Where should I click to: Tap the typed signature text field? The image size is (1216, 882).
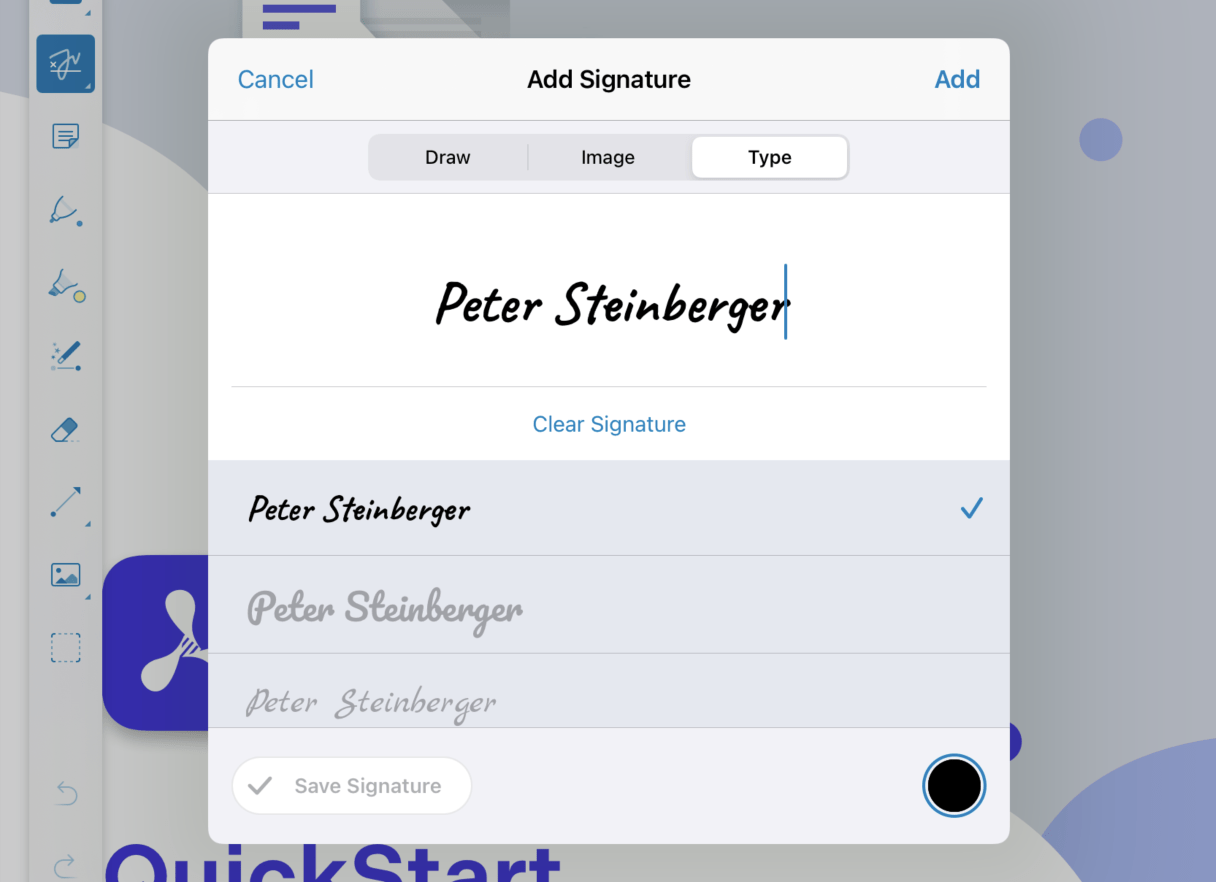(x=610, y=304)
